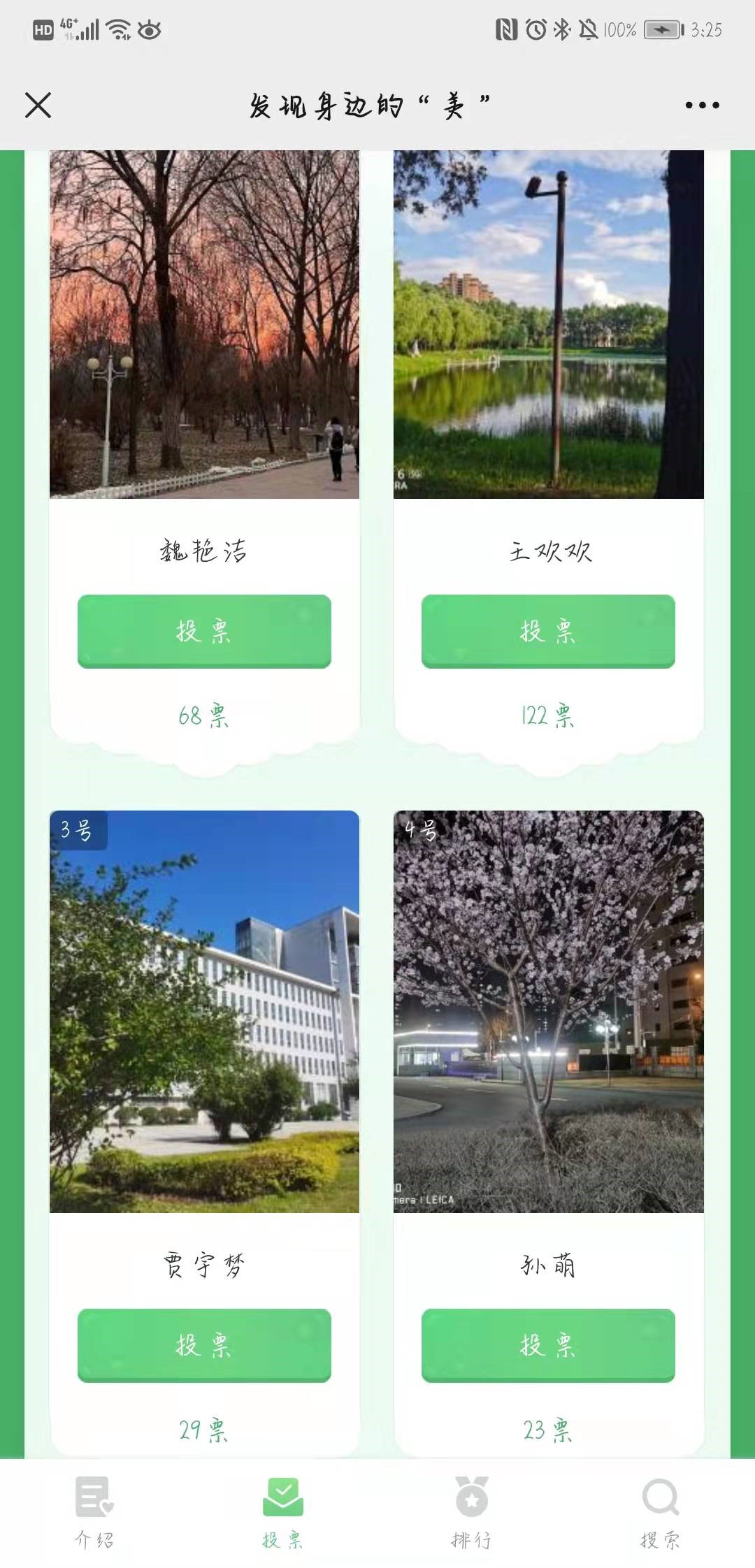Vote for 魏艳洁's photo
The height and width of the screenshot is (1568, 755).
pyautogui.click(x=204, y=631)
